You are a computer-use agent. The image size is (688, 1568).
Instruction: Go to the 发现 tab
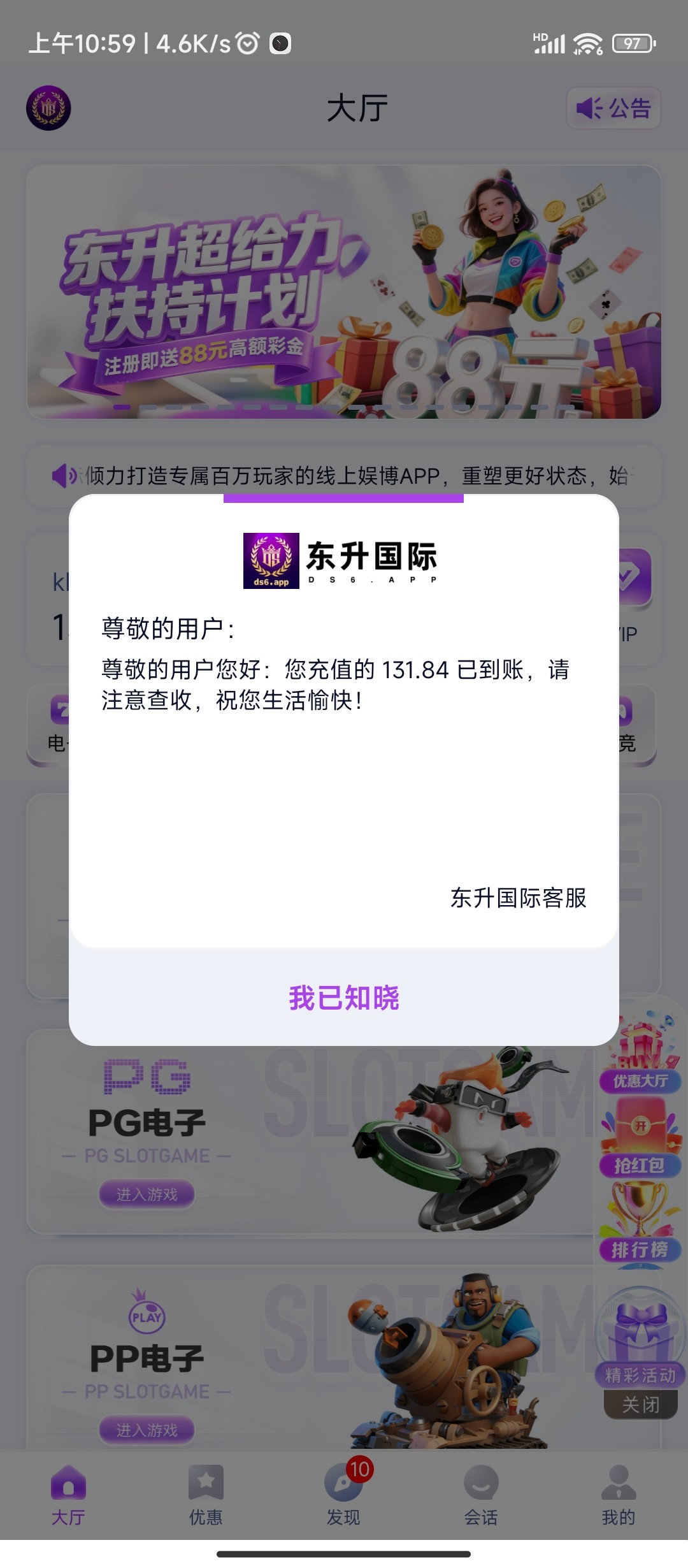(x=344, y=1495)
